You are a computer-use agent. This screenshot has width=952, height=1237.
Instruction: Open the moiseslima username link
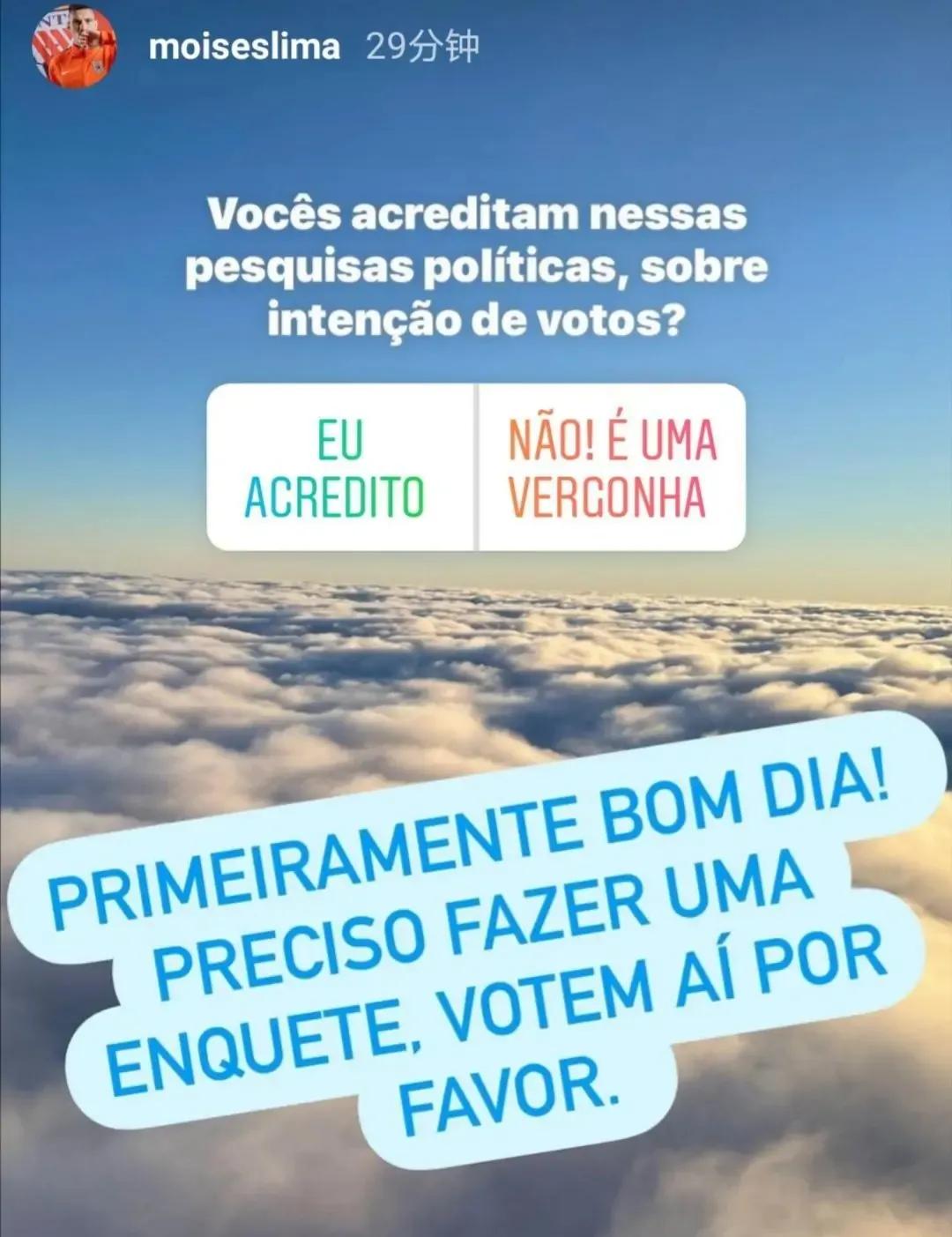pyautogui.click(x=244, y=47)
